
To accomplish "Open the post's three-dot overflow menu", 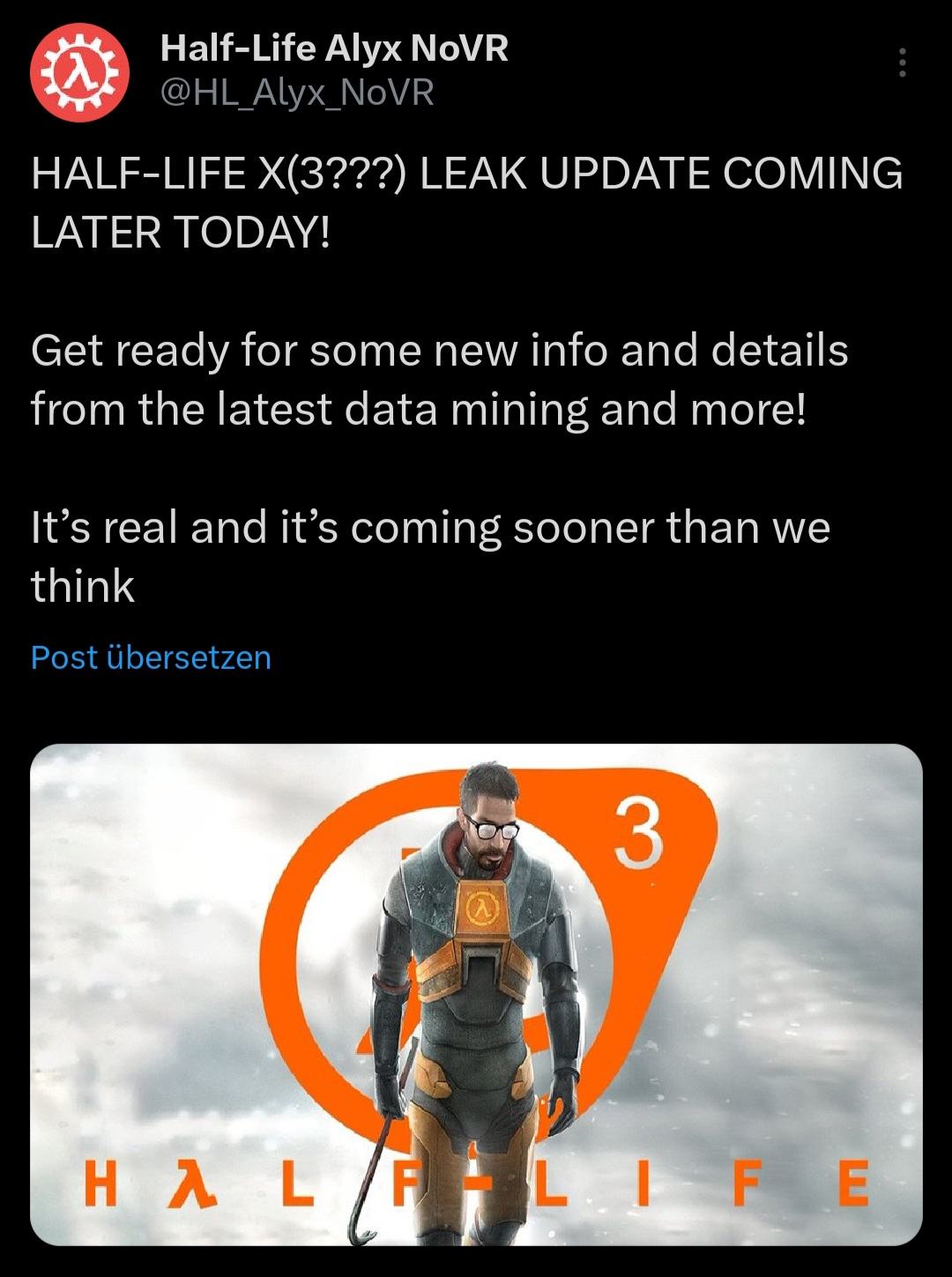I will pyautogui.click(x=901, y=63).
